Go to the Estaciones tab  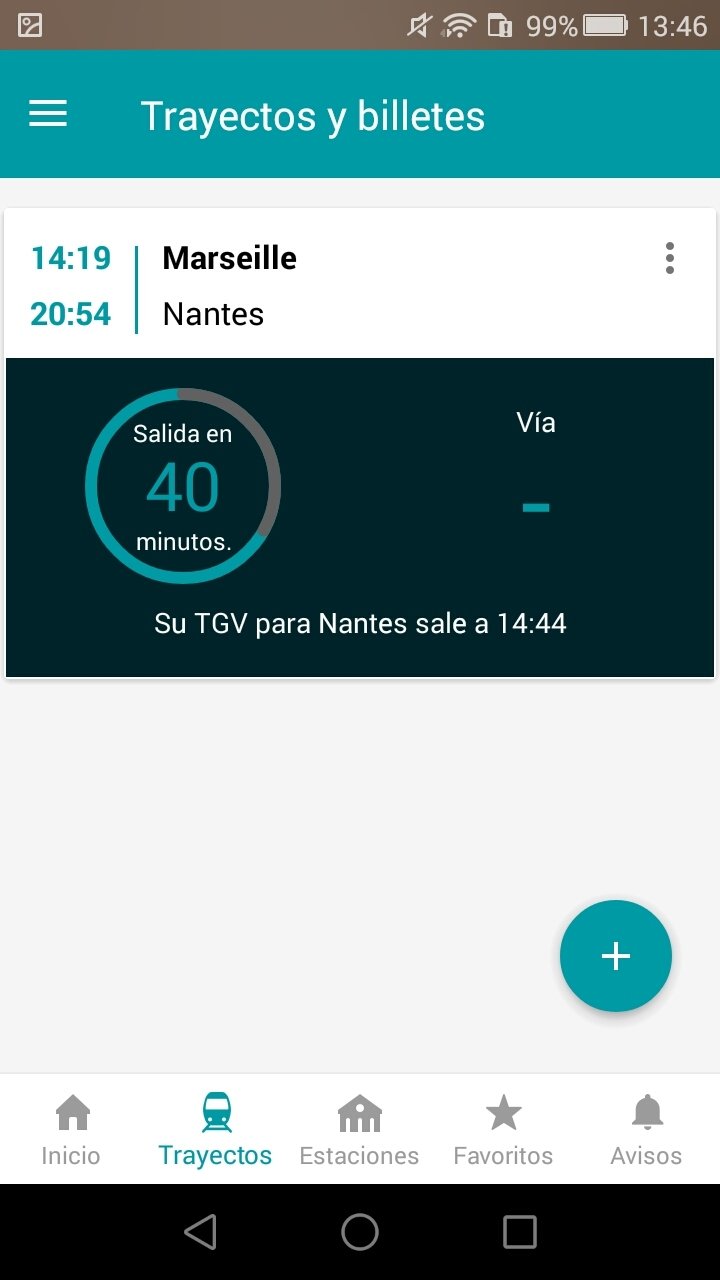pos(359,1130)
